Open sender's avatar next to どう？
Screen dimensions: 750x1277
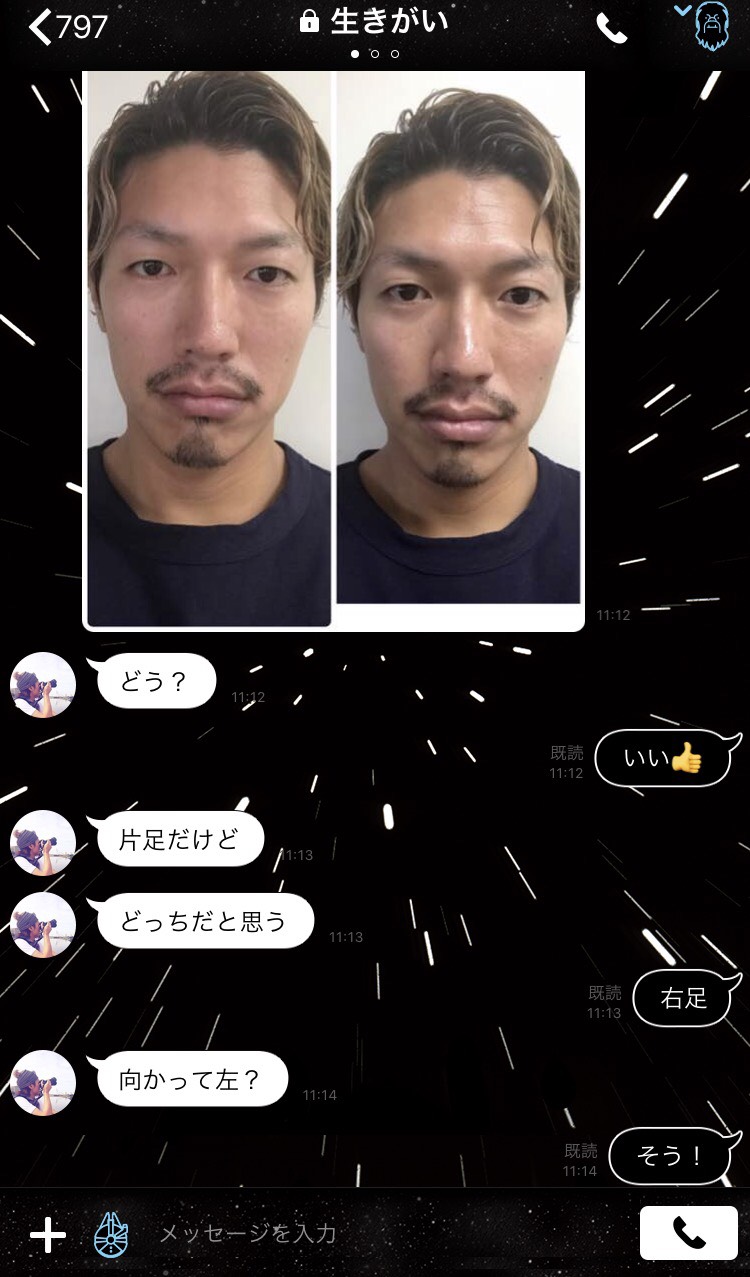[43, 685]
